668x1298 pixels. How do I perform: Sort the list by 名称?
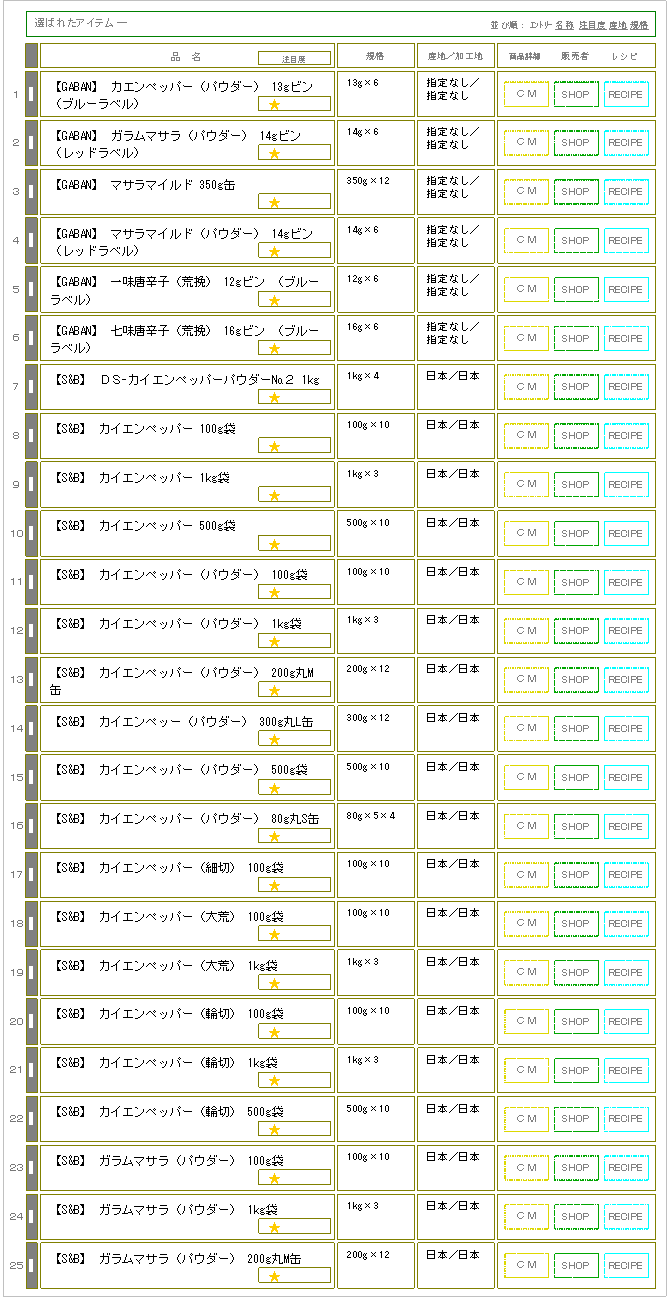point(564,24)
